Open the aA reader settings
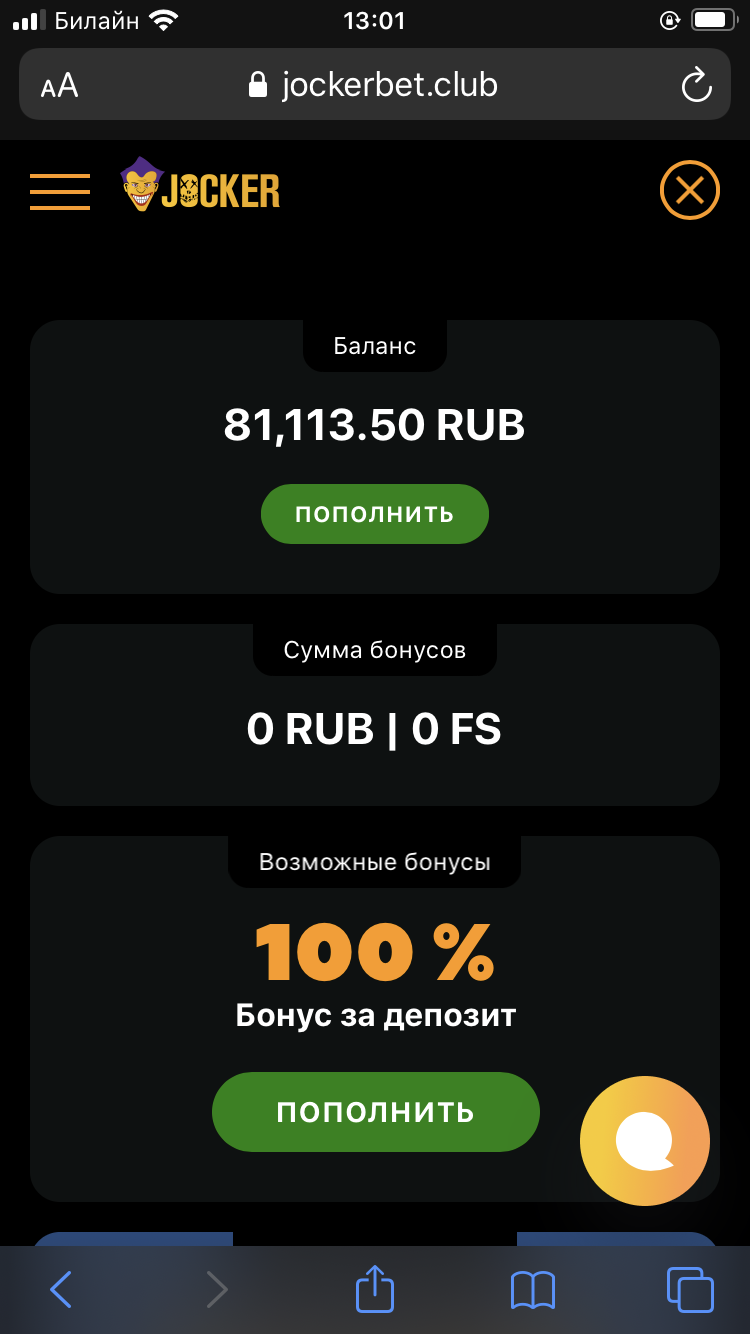The height and width of the screenshot is (1334, 750). pyautogui.click(x=60, y=86)
